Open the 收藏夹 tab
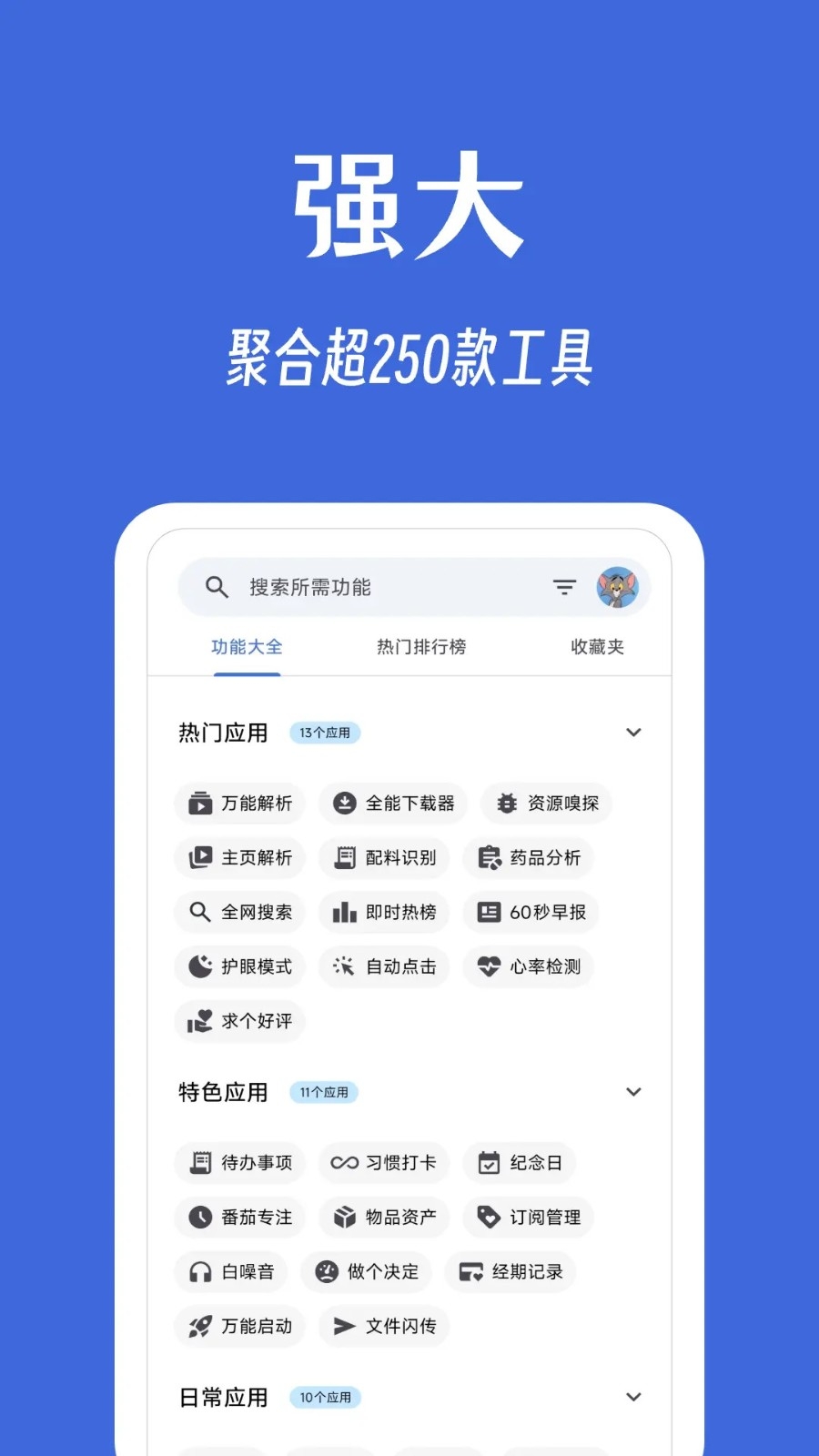The width and height of the screenshot is (819, 1456). point(596,647)
